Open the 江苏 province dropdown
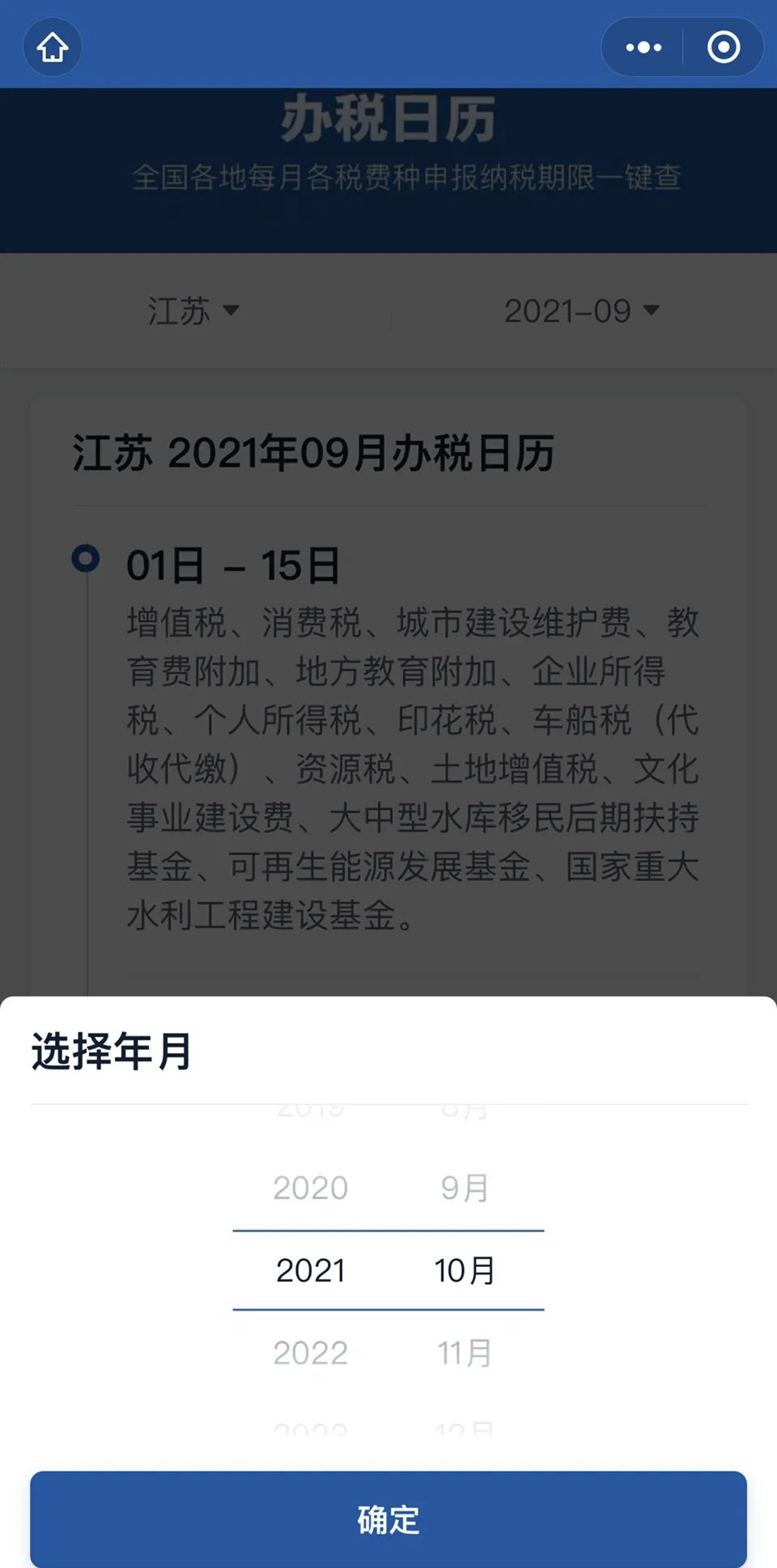 click(x=194, y=311)
